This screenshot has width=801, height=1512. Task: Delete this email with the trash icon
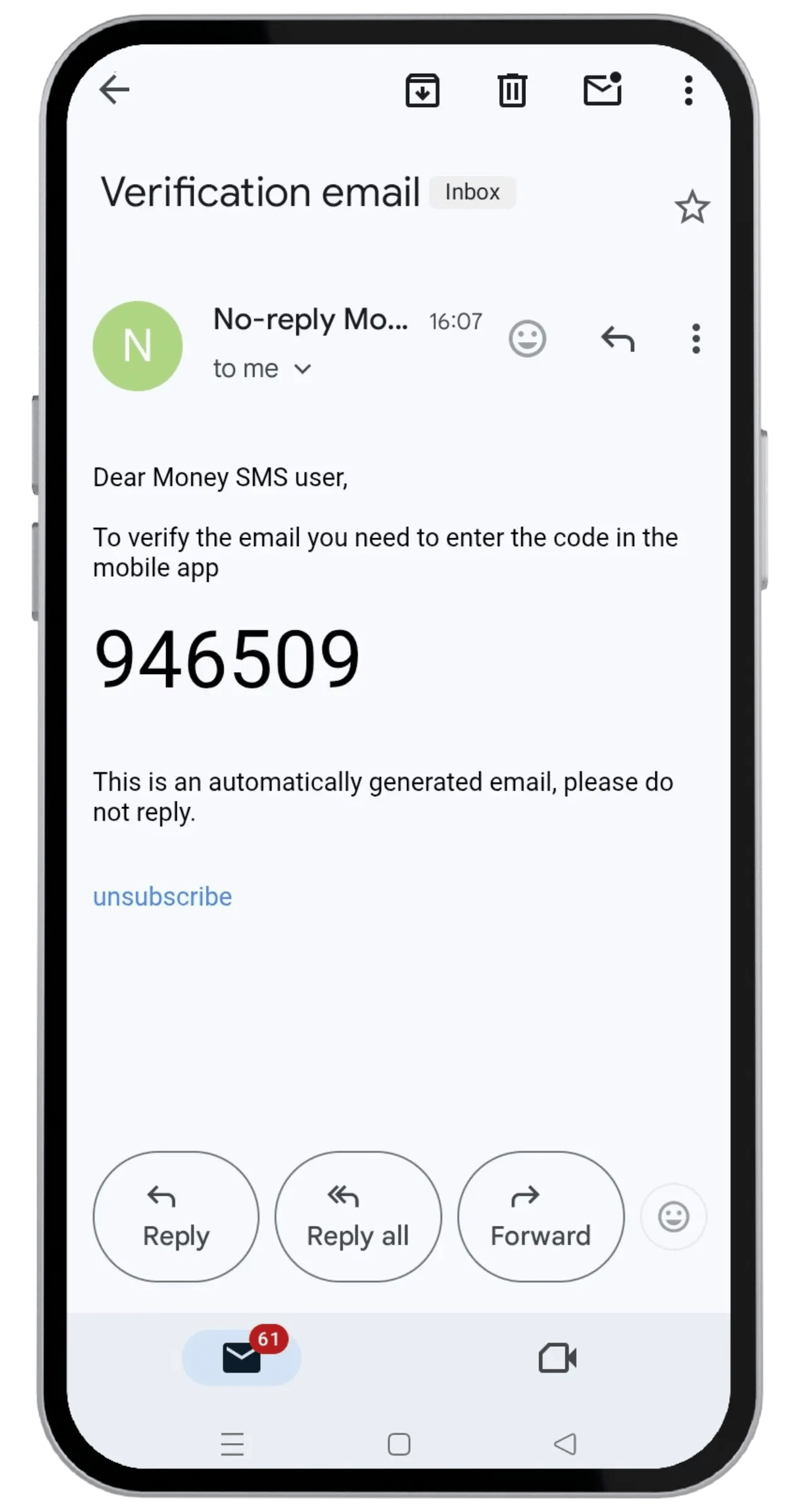click(512, 91)
